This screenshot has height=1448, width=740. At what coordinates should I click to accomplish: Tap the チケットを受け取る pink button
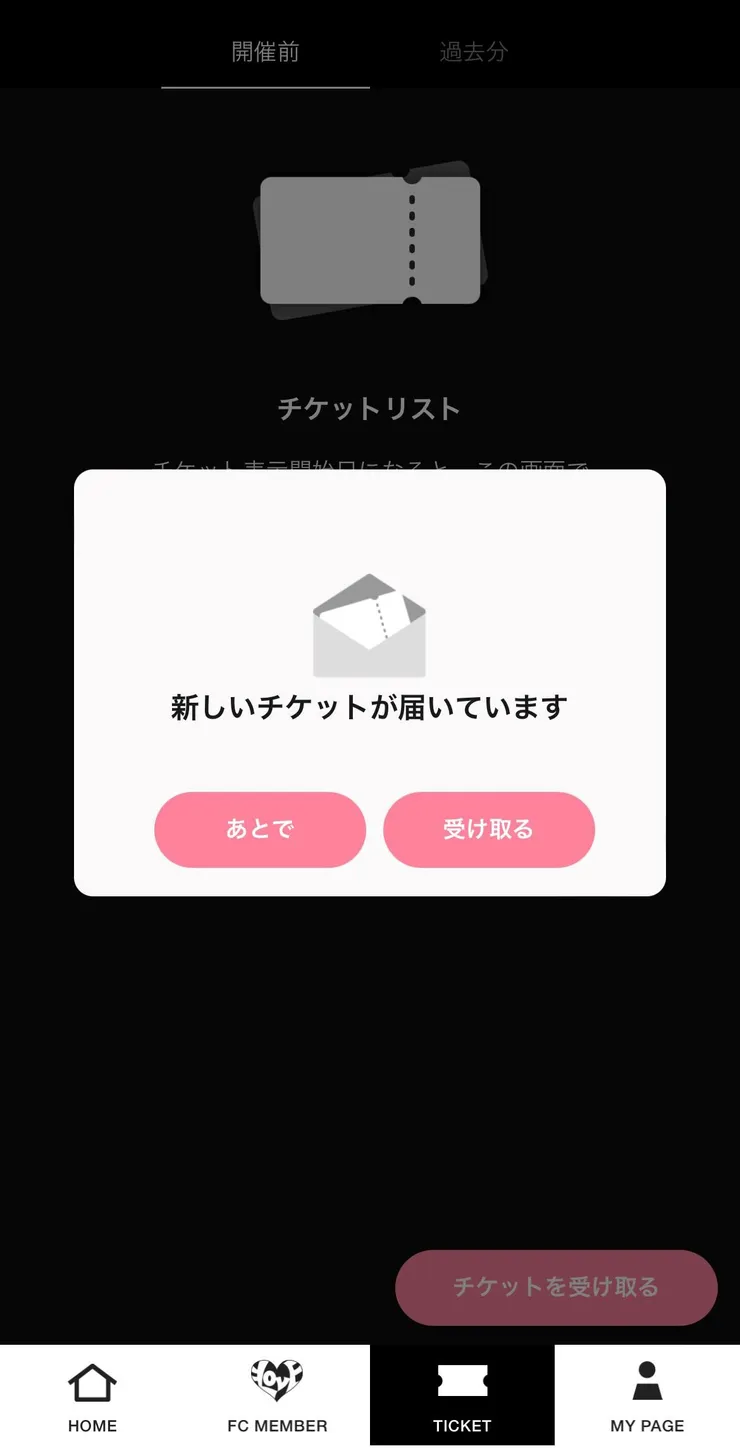click(555, 1288)
